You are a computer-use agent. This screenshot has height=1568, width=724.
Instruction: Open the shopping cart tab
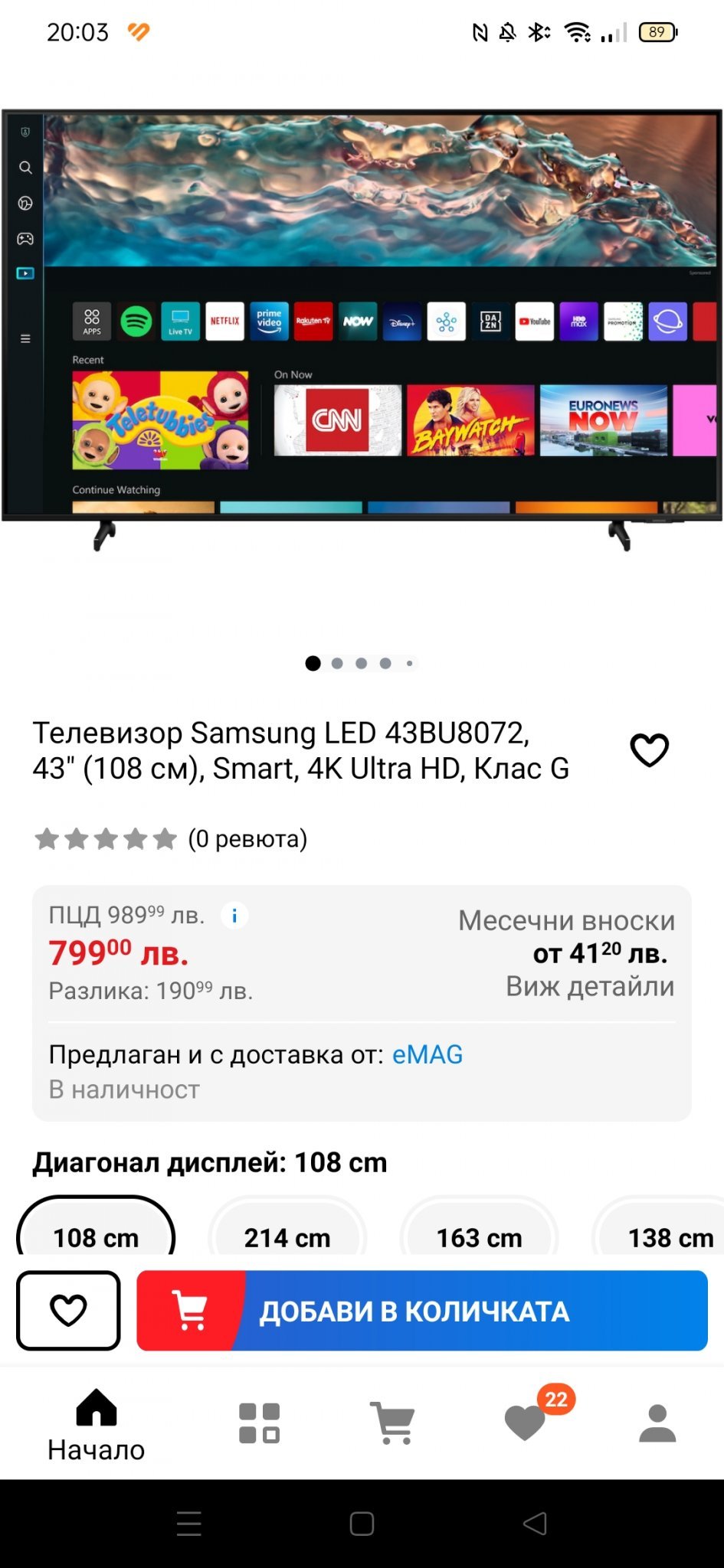[392, 1423]
